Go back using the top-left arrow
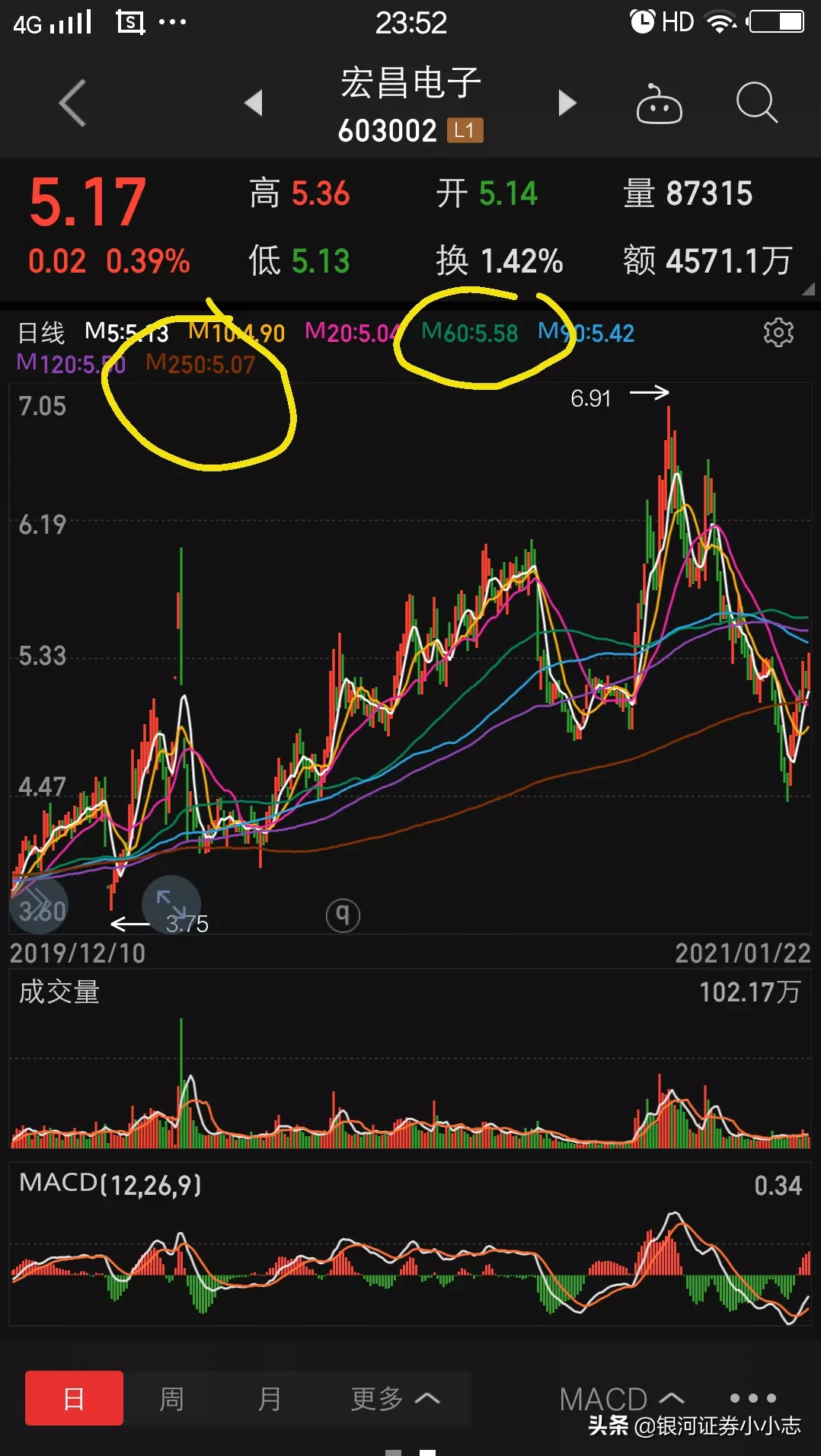821x1456 pixels. point(72,103)
